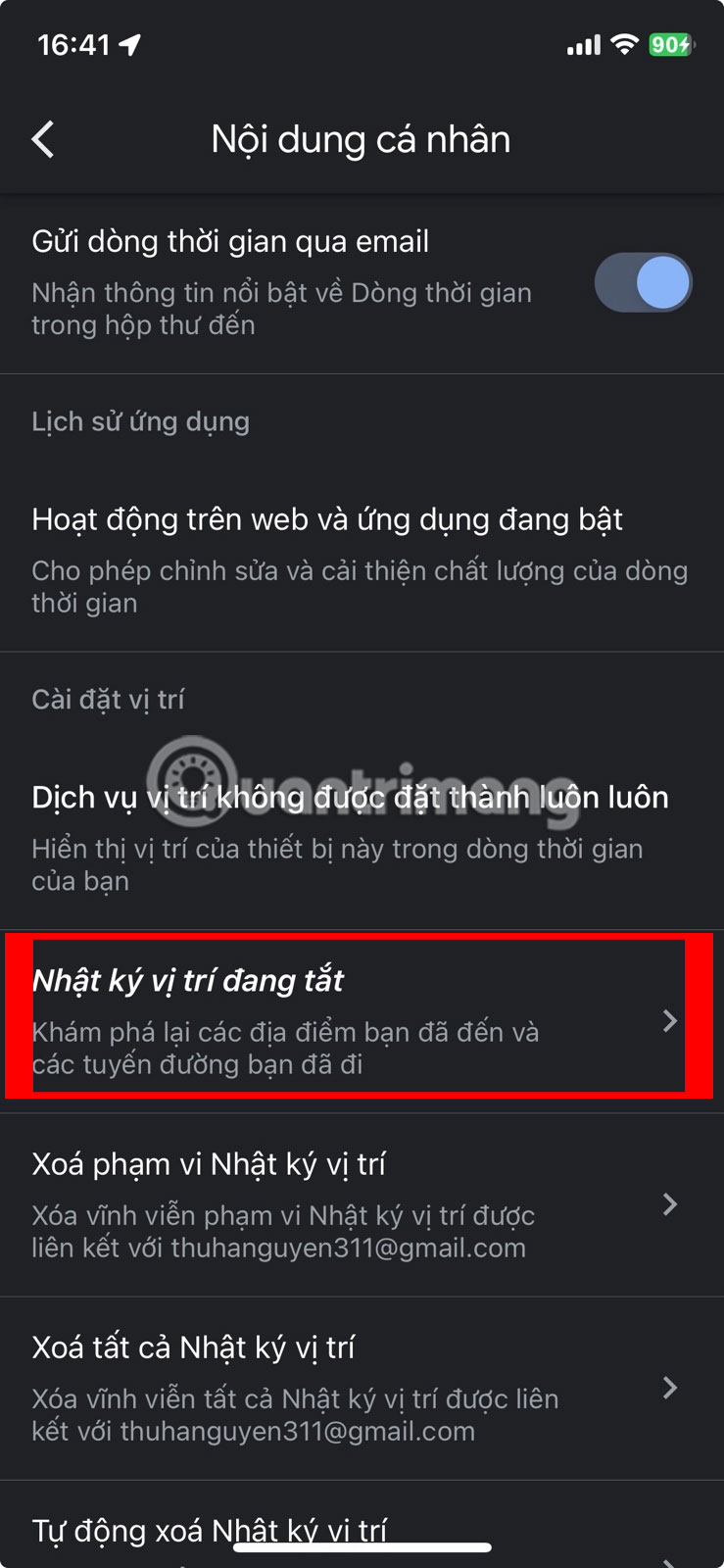Viewport: 724px width, 1568px height.
Task: Choose Xoá tất cả Nhật ký vị trí
Action: pyautogui.click(x=361, y=1387)
